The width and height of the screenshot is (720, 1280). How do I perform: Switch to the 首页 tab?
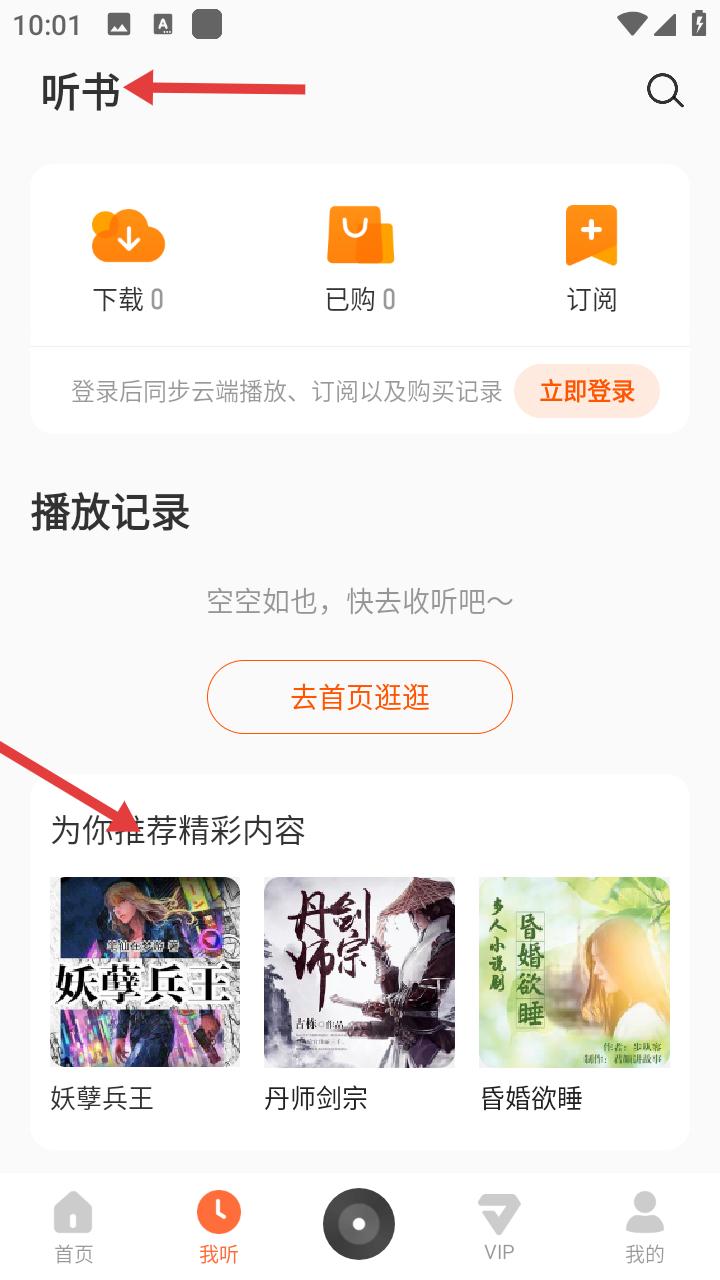coord(73,1227)
